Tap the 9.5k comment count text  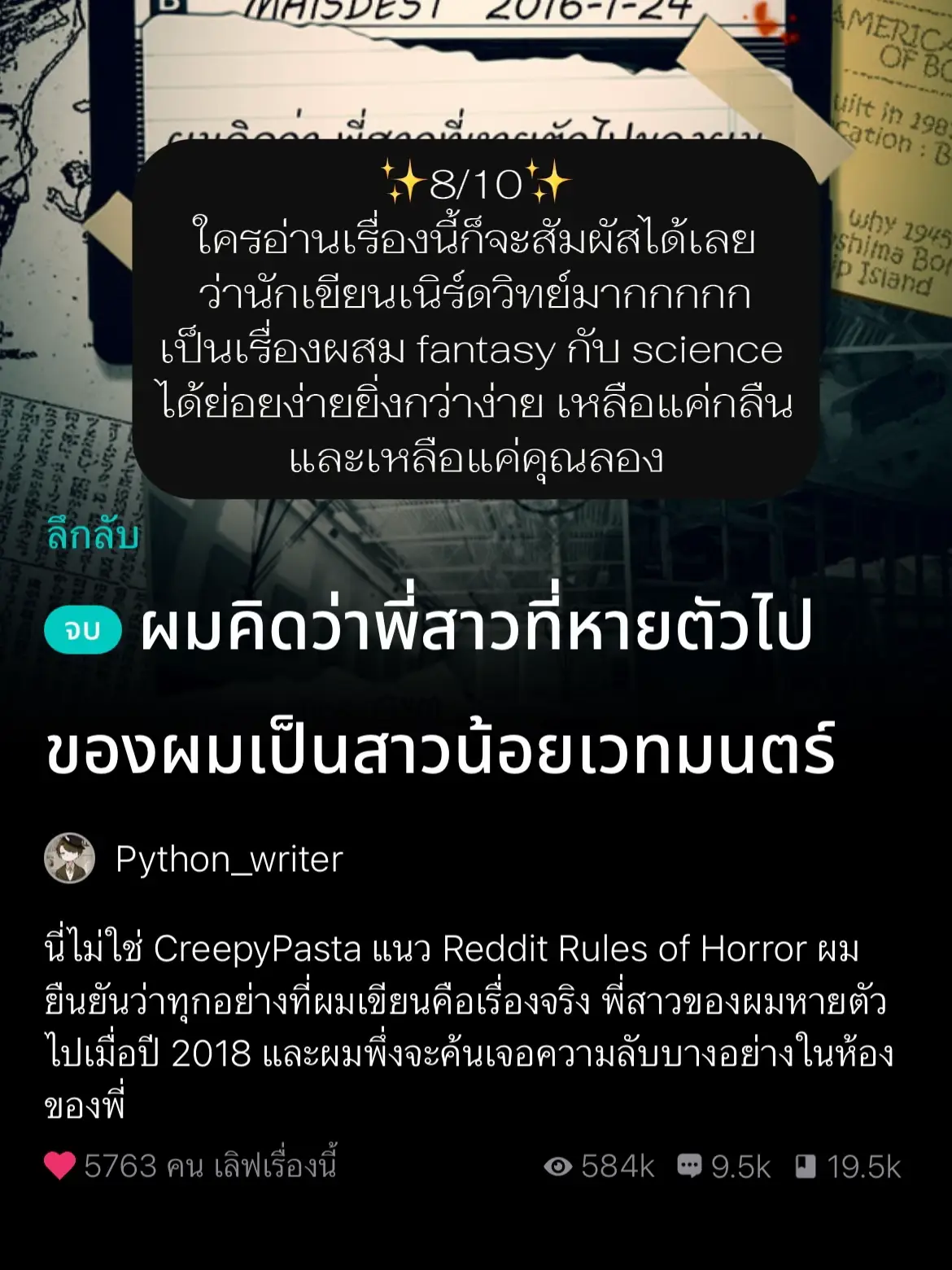[x=742, y=1166]
